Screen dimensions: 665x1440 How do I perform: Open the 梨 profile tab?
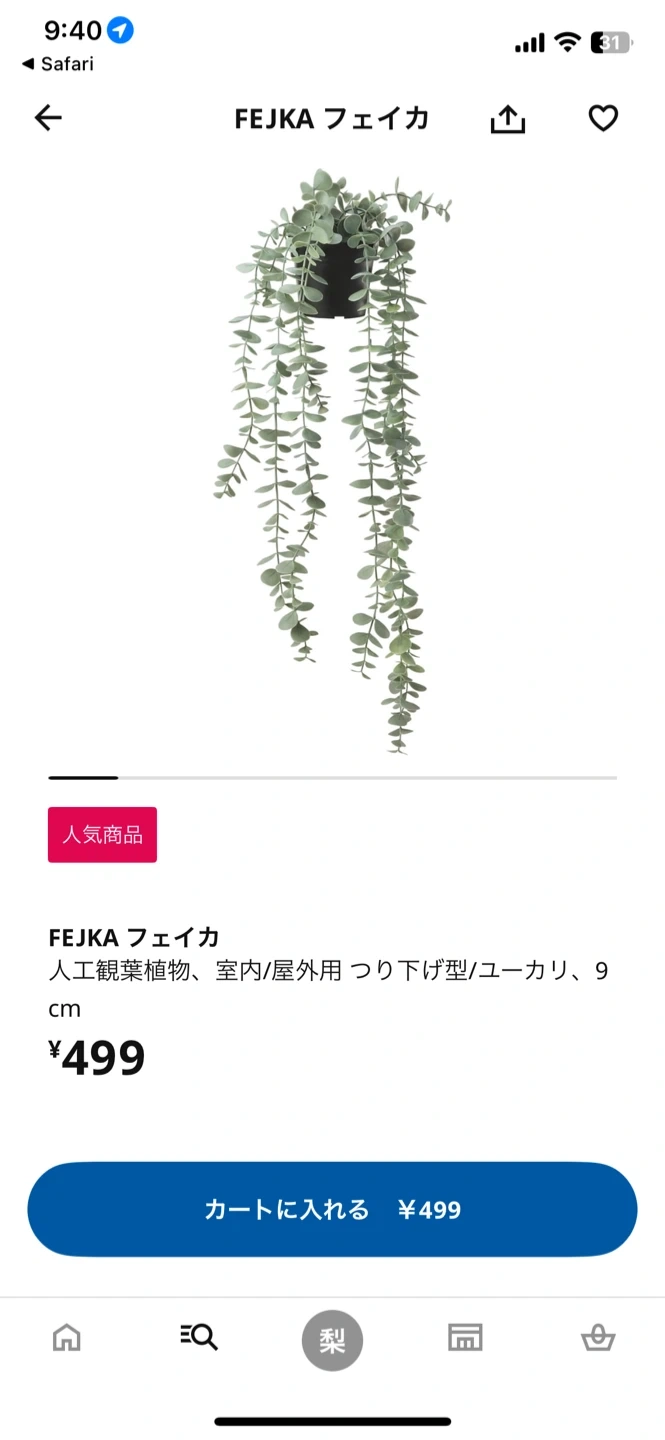pyautogui.click(x=332, y=1340)
